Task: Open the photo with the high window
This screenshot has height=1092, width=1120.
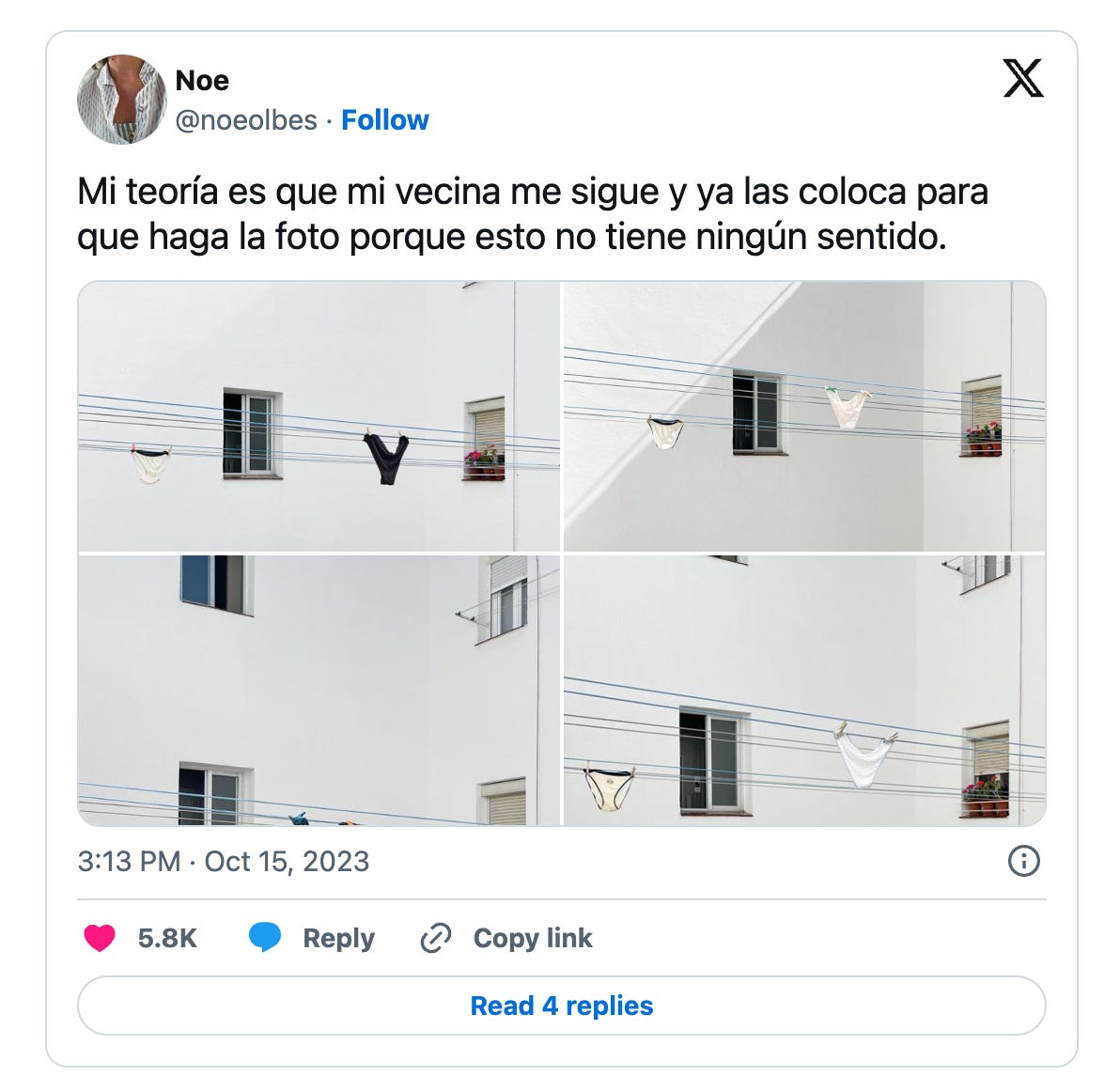Action: pyautogui.click(x=319, y=690)
